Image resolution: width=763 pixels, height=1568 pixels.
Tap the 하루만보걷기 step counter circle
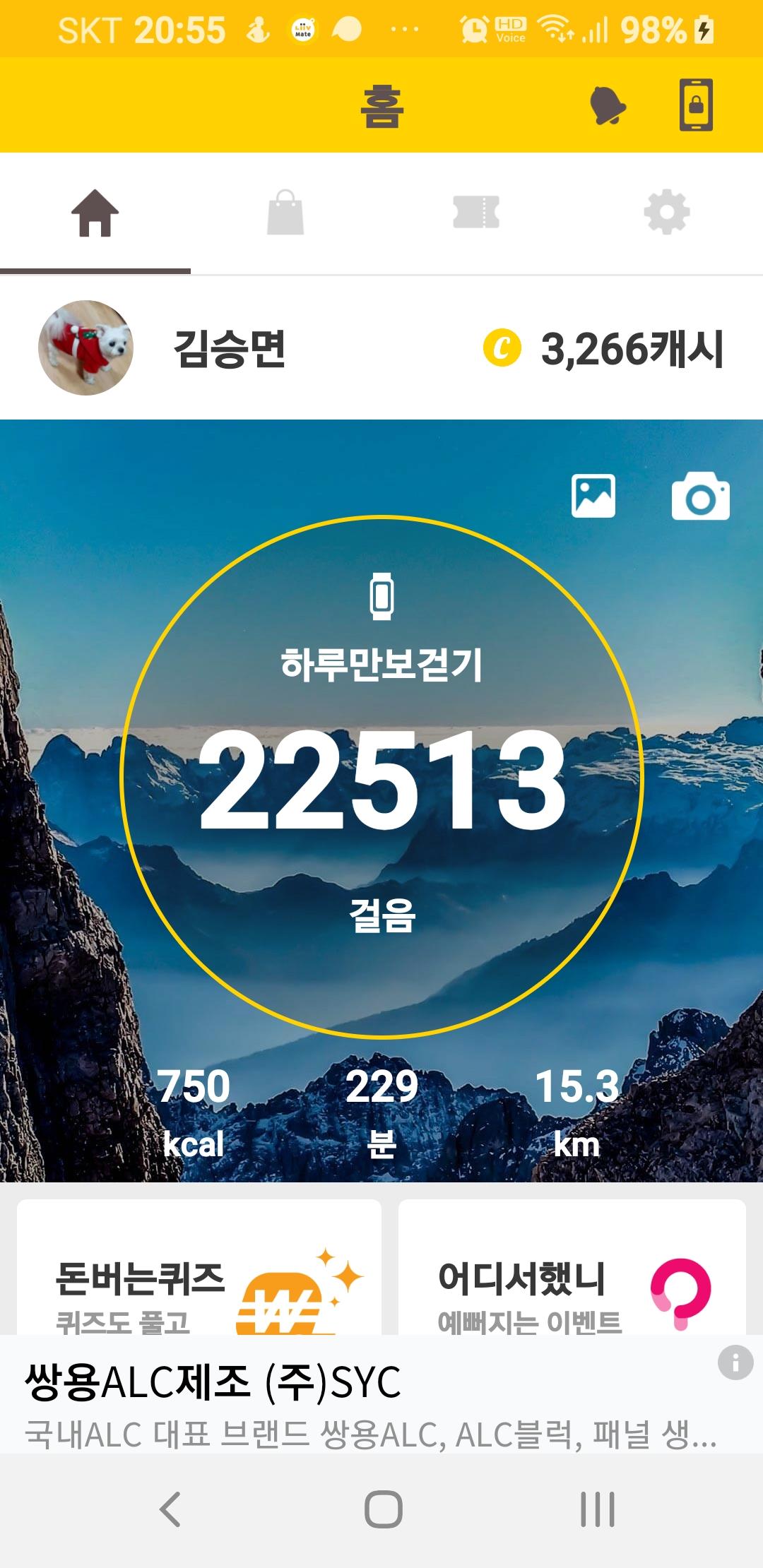381,777
